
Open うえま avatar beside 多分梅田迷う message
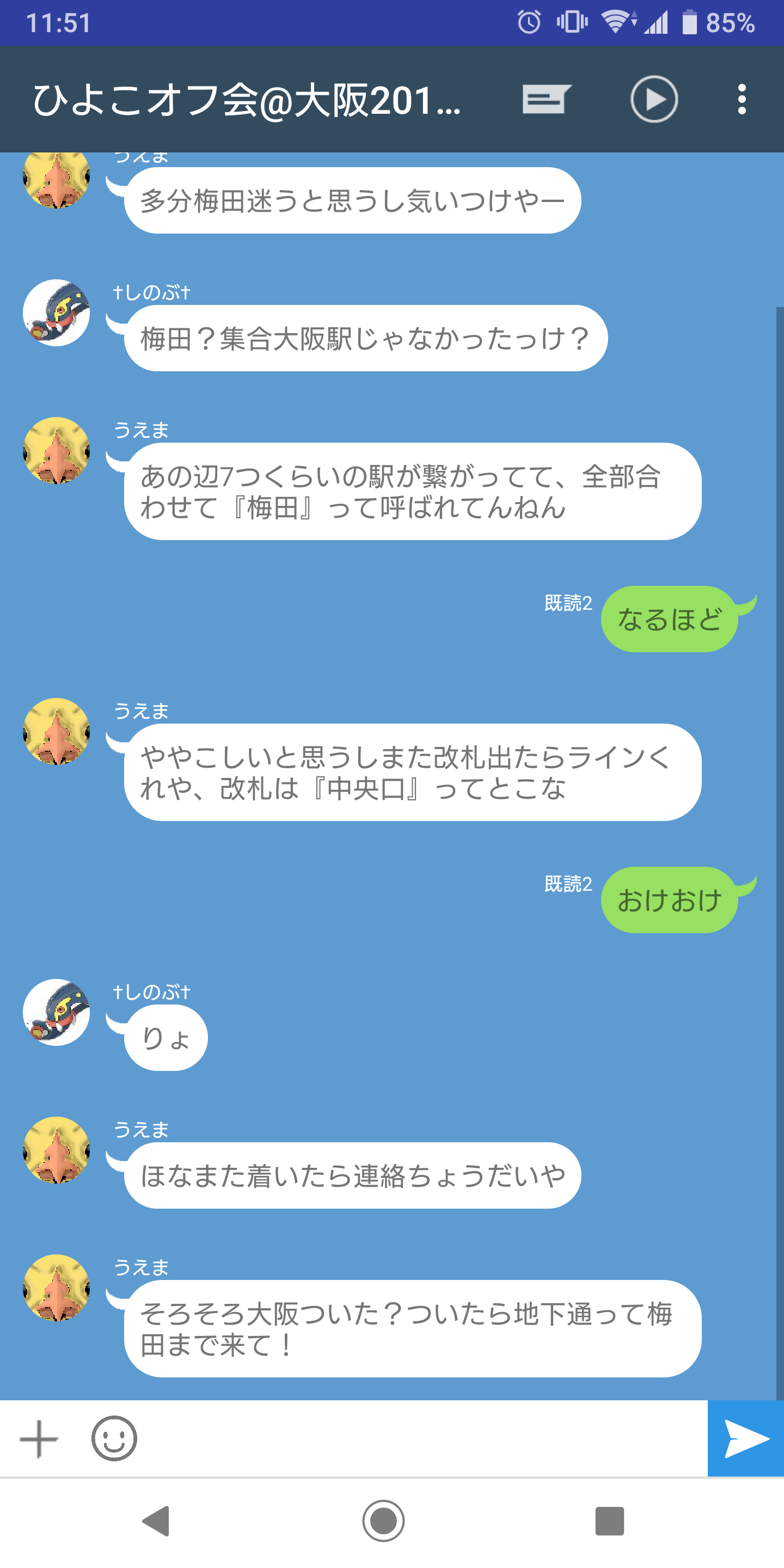[56, 180]
